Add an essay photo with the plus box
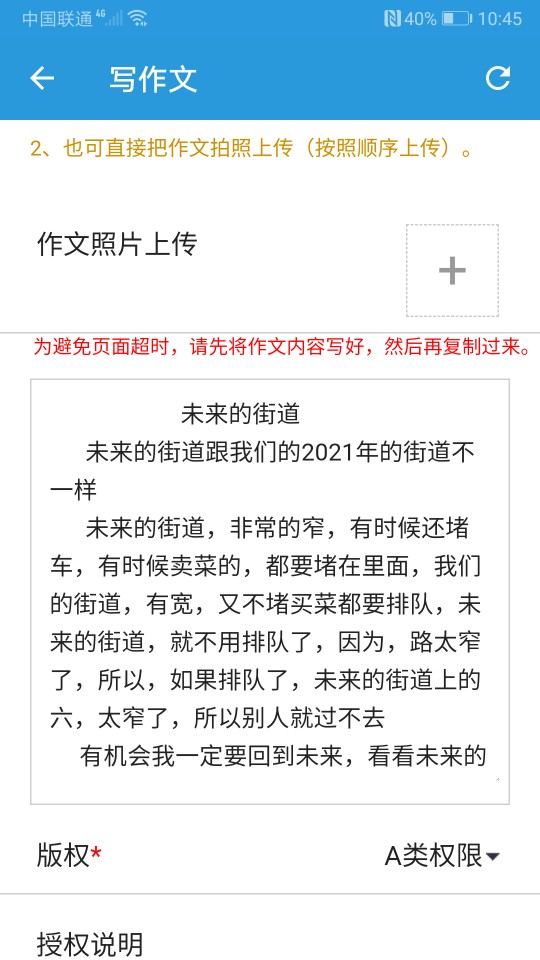 pyautogui.click(x=452, y=271)
